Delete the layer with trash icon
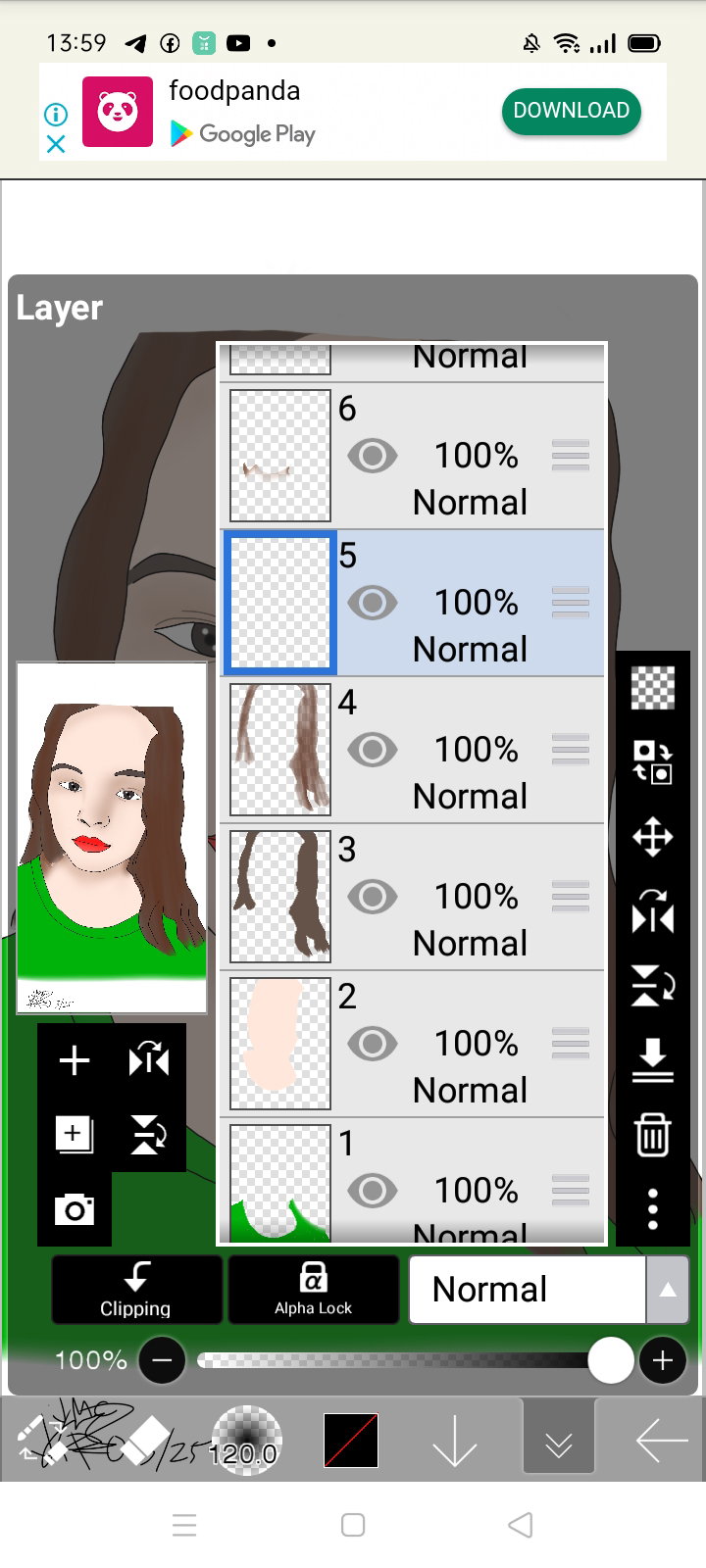The height and width of the screenshot is (1568, 706). pyautogui.click(x=653, y=1135)
